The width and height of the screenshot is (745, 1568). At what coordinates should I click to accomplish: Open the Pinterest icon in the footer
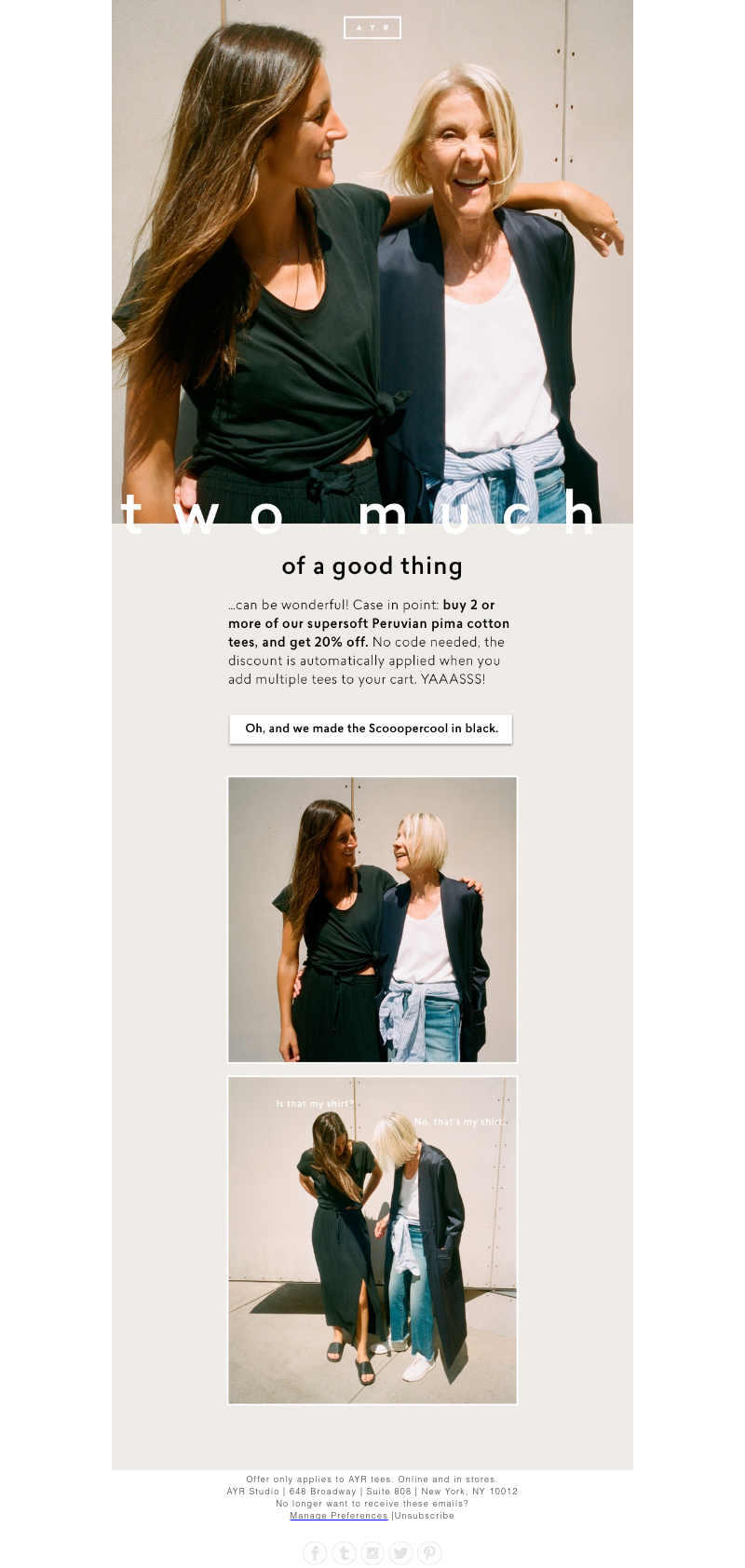429,1552
